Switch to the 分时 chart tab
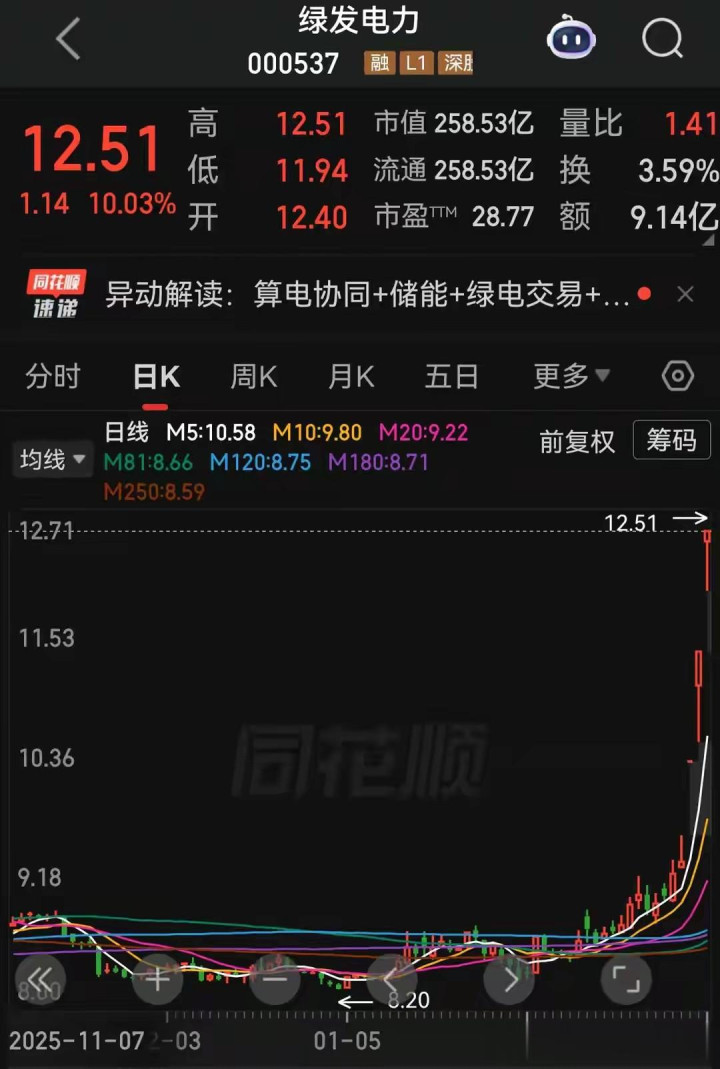Viewport: 720px width, 1069px height. [x=53, y=377]
